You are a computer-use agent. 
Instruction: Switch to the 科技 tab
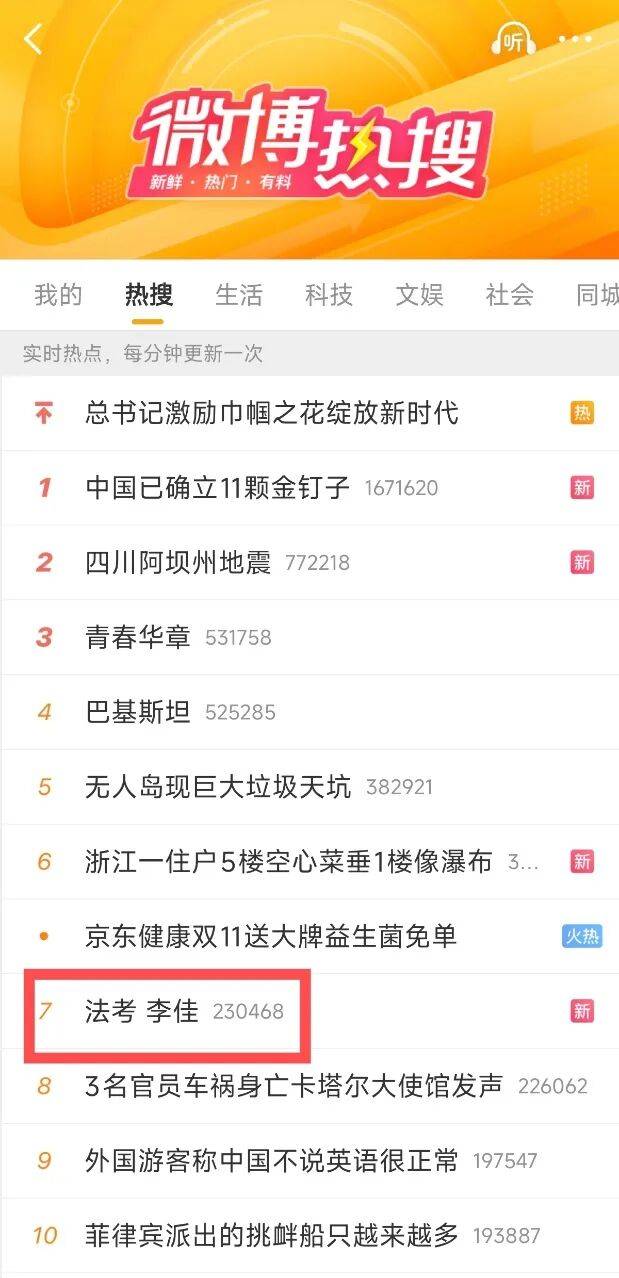pyautogui.click(x=329, y=295)
